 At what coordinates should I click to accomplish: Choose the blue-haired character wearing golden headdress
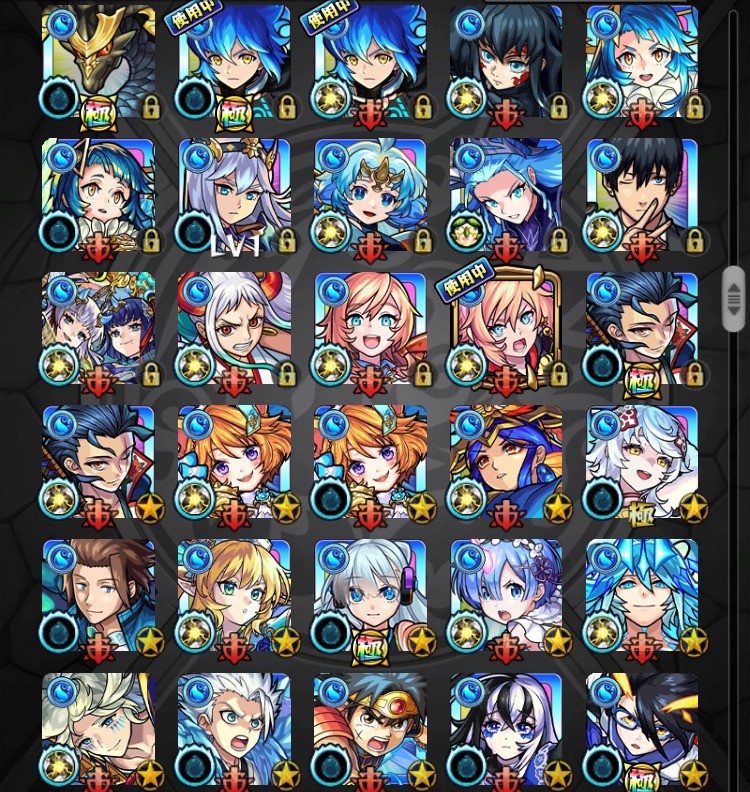pyautogui.click(x=506, y=462)
